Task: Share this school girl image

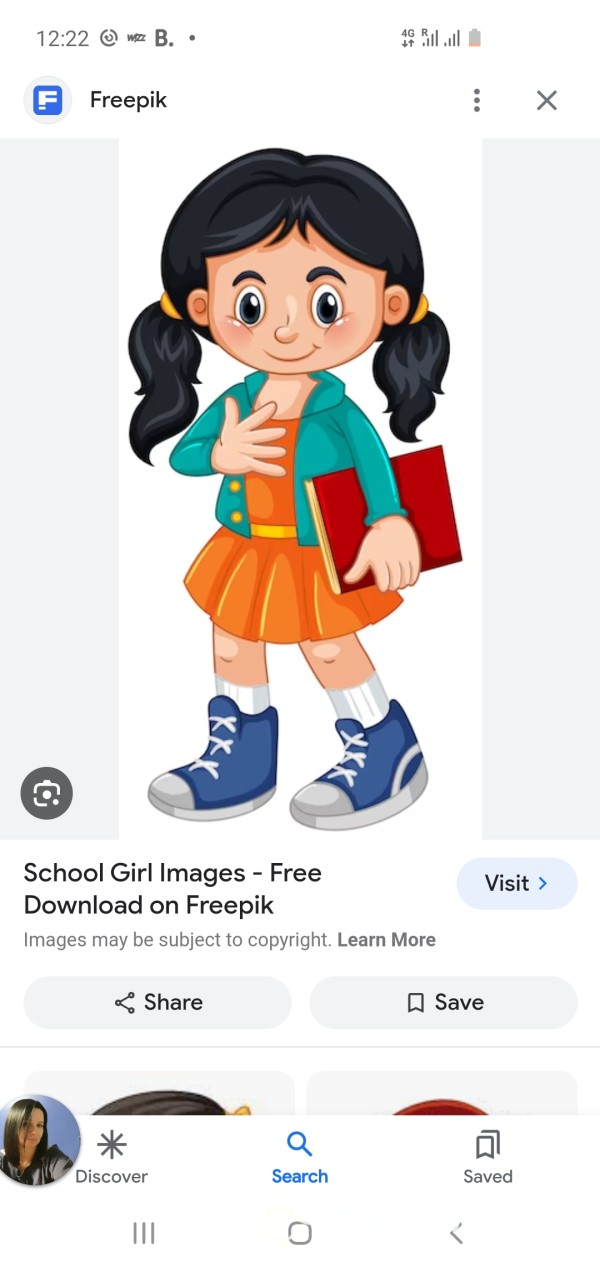Action: coord(158,1002)
